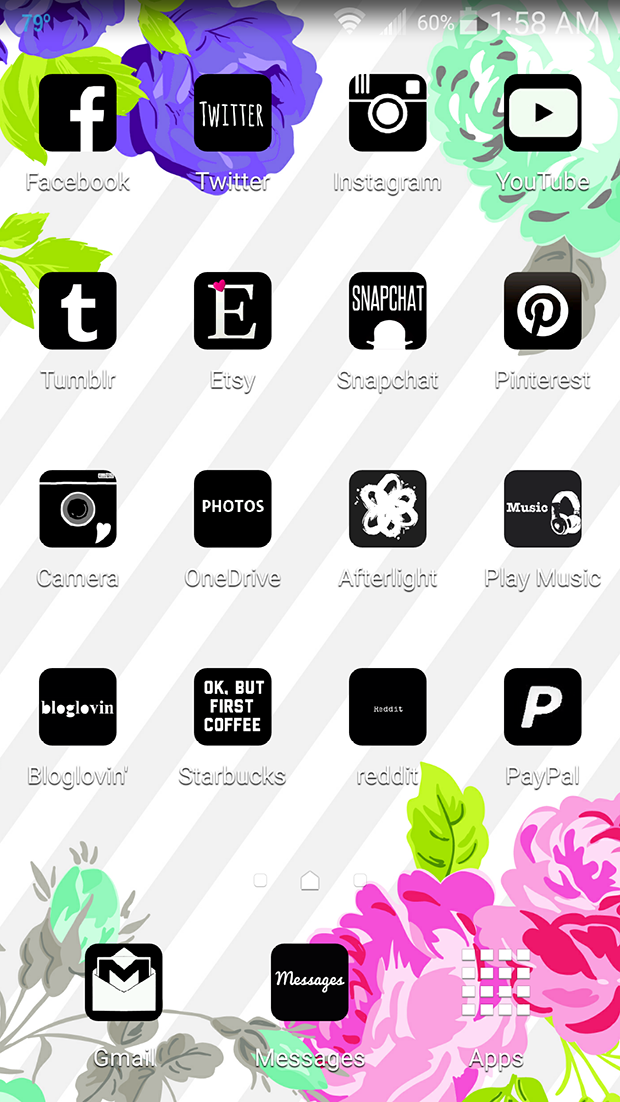
Task: Launch the YouTube app
Action: point(542,113)
